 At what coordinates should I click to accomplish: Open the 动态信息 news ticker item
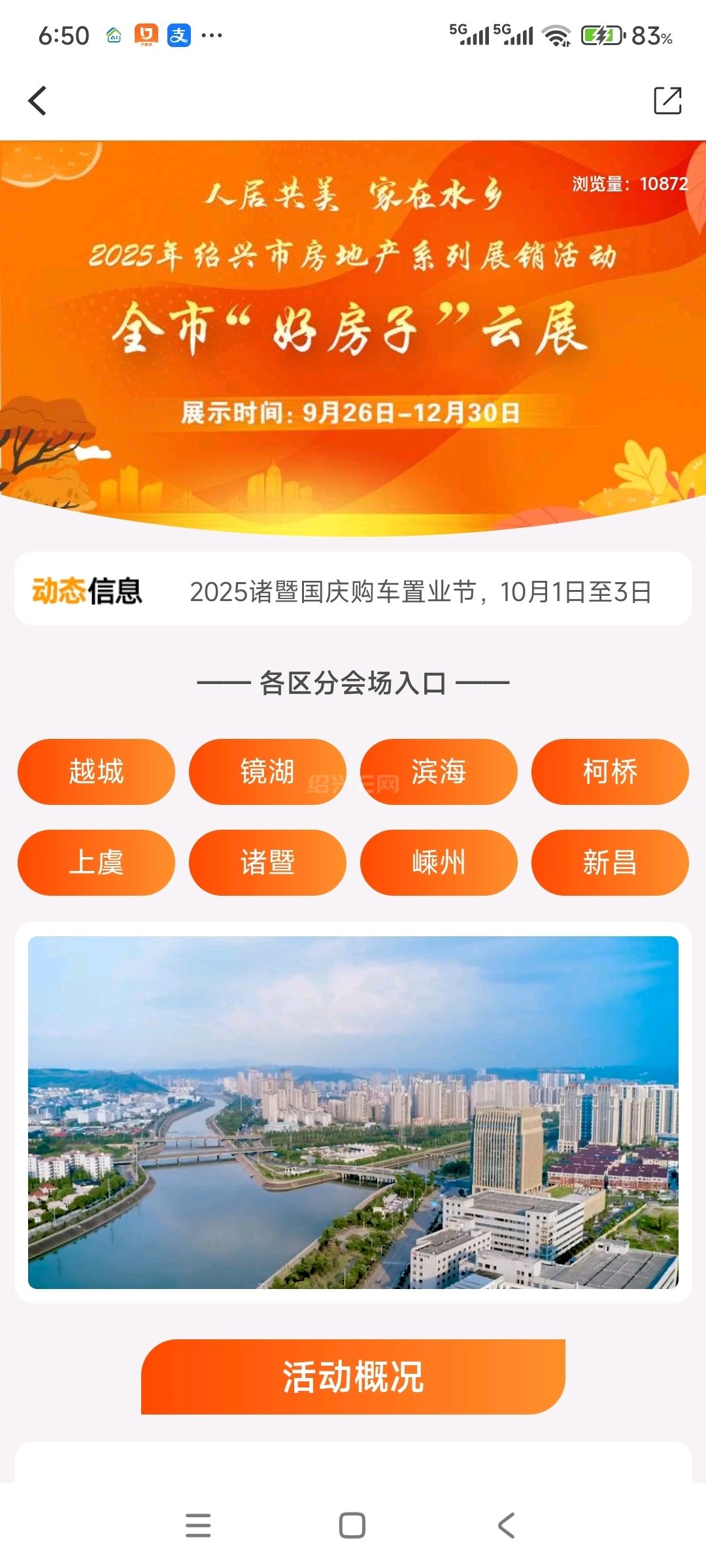pyautogui.click(x=420, y=592)
